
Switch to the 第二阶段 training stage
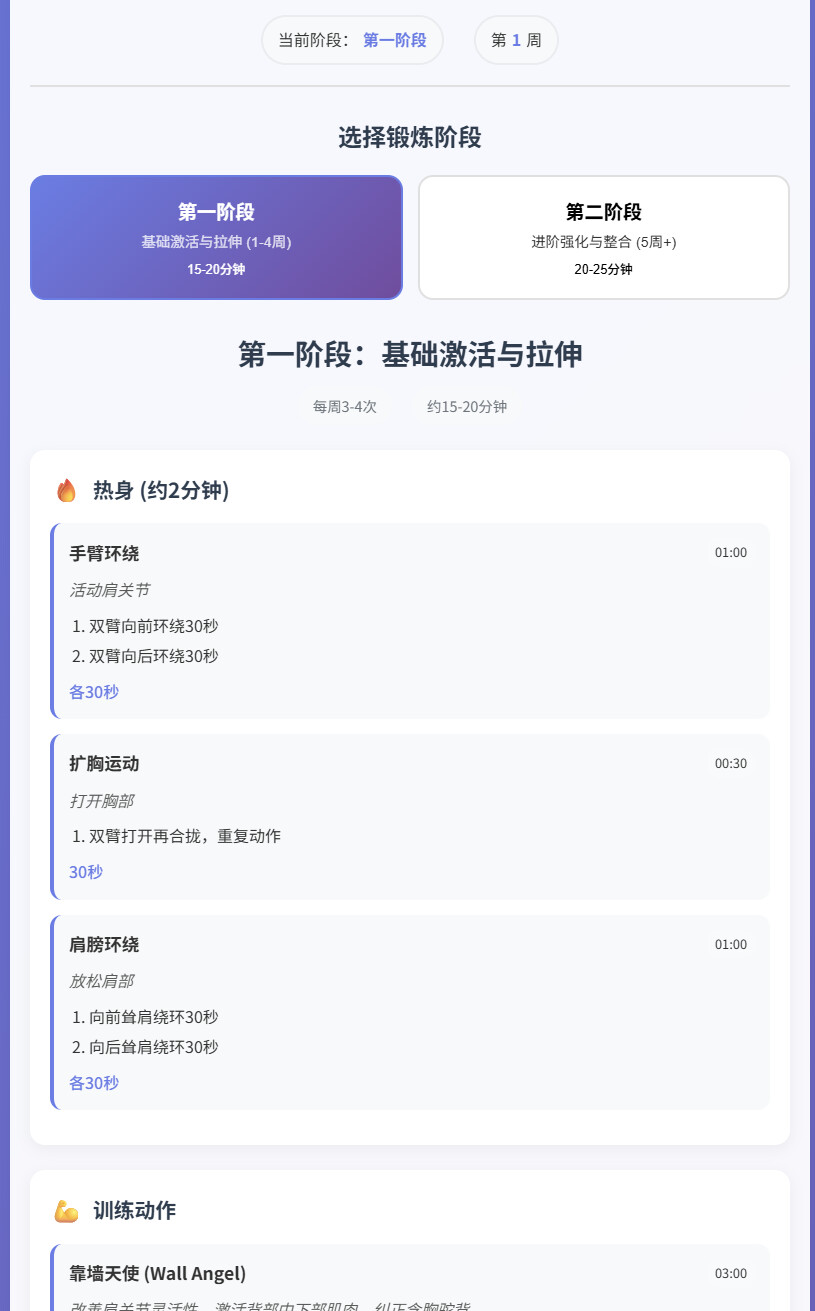tap(604, 237)
